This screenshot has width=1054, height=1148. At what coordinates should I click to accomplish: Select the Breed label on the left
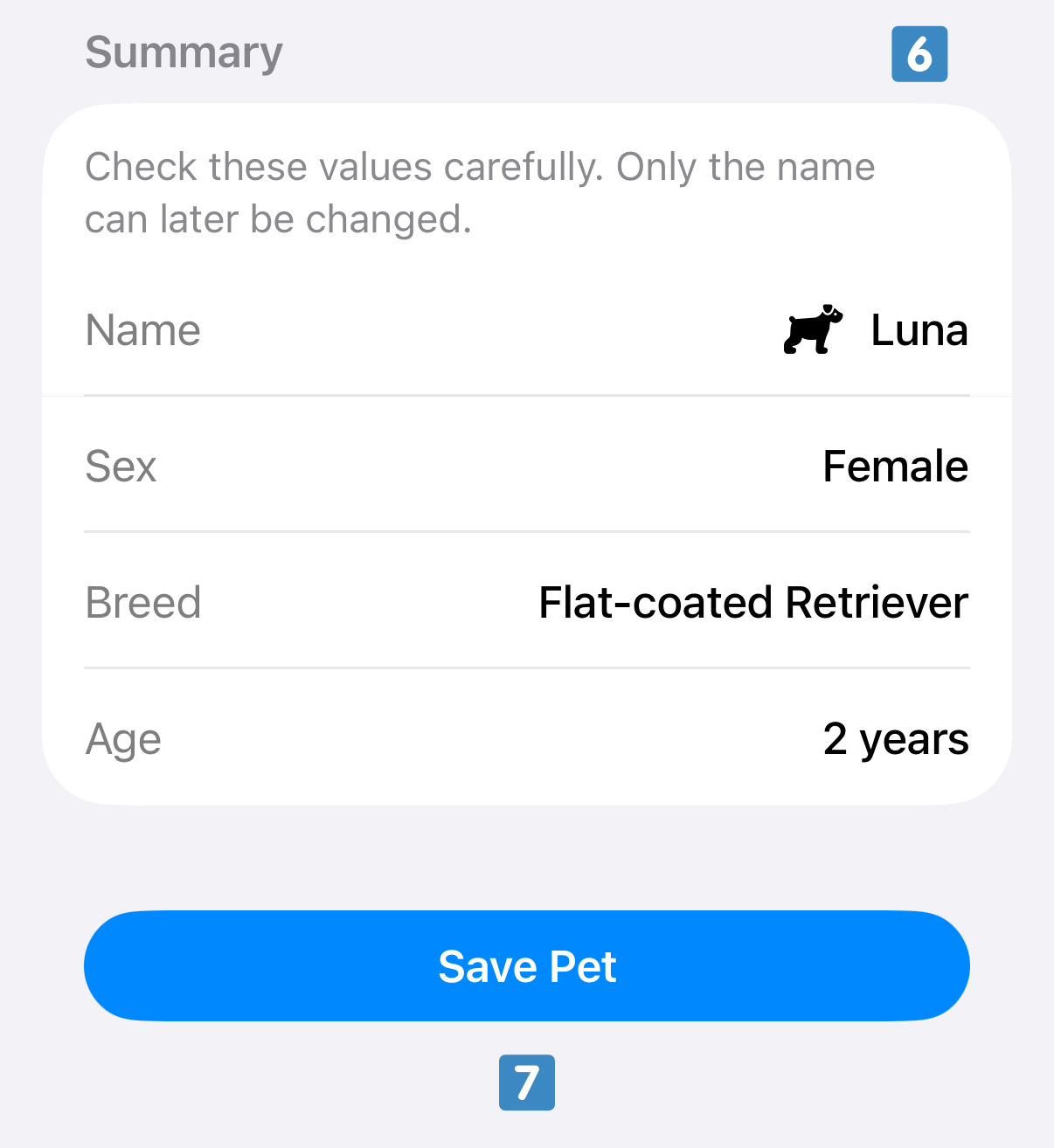click(x=142, y=602)
